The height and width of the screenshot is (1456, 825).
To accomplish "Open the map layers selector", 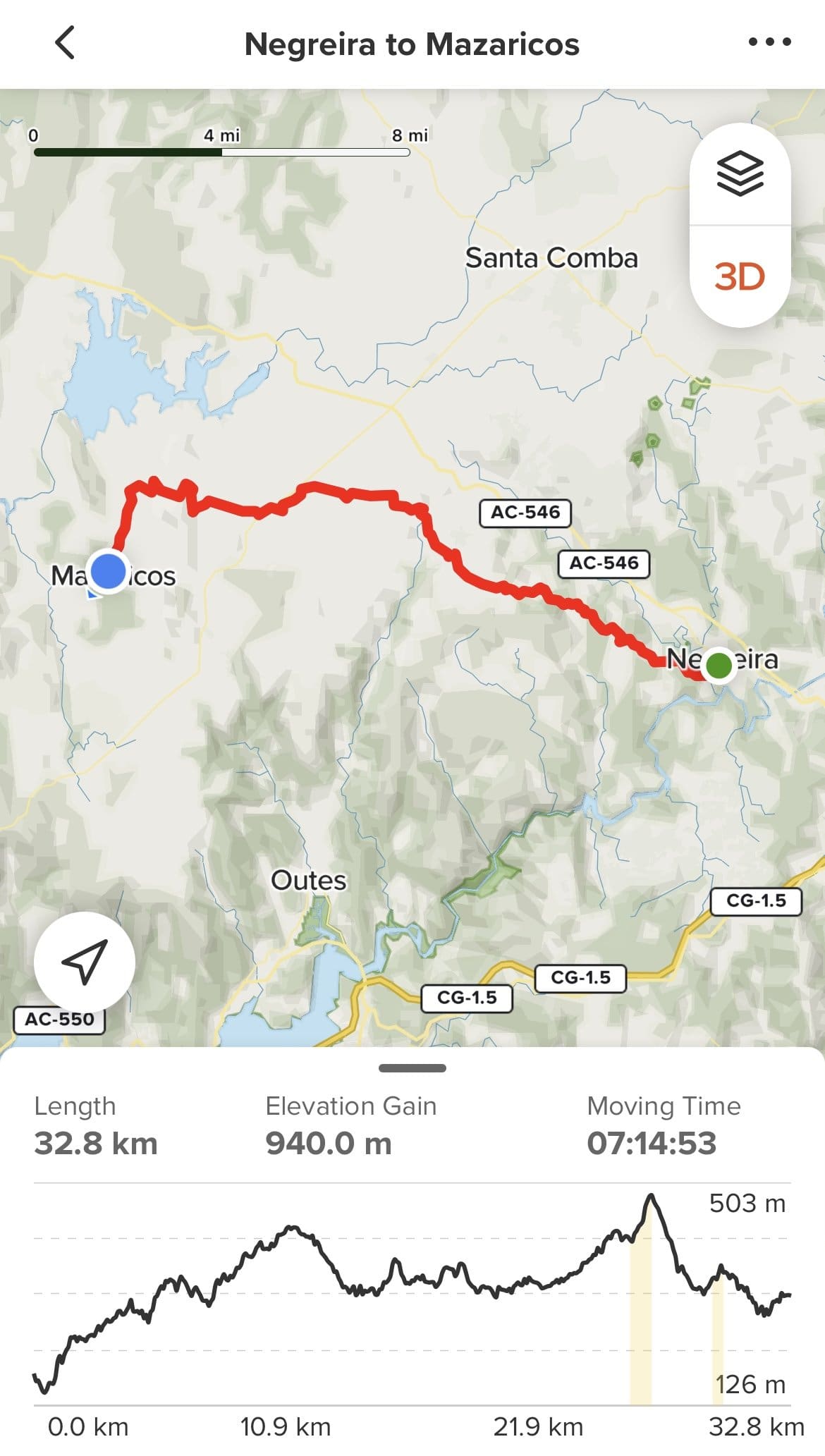I will 740,174.
